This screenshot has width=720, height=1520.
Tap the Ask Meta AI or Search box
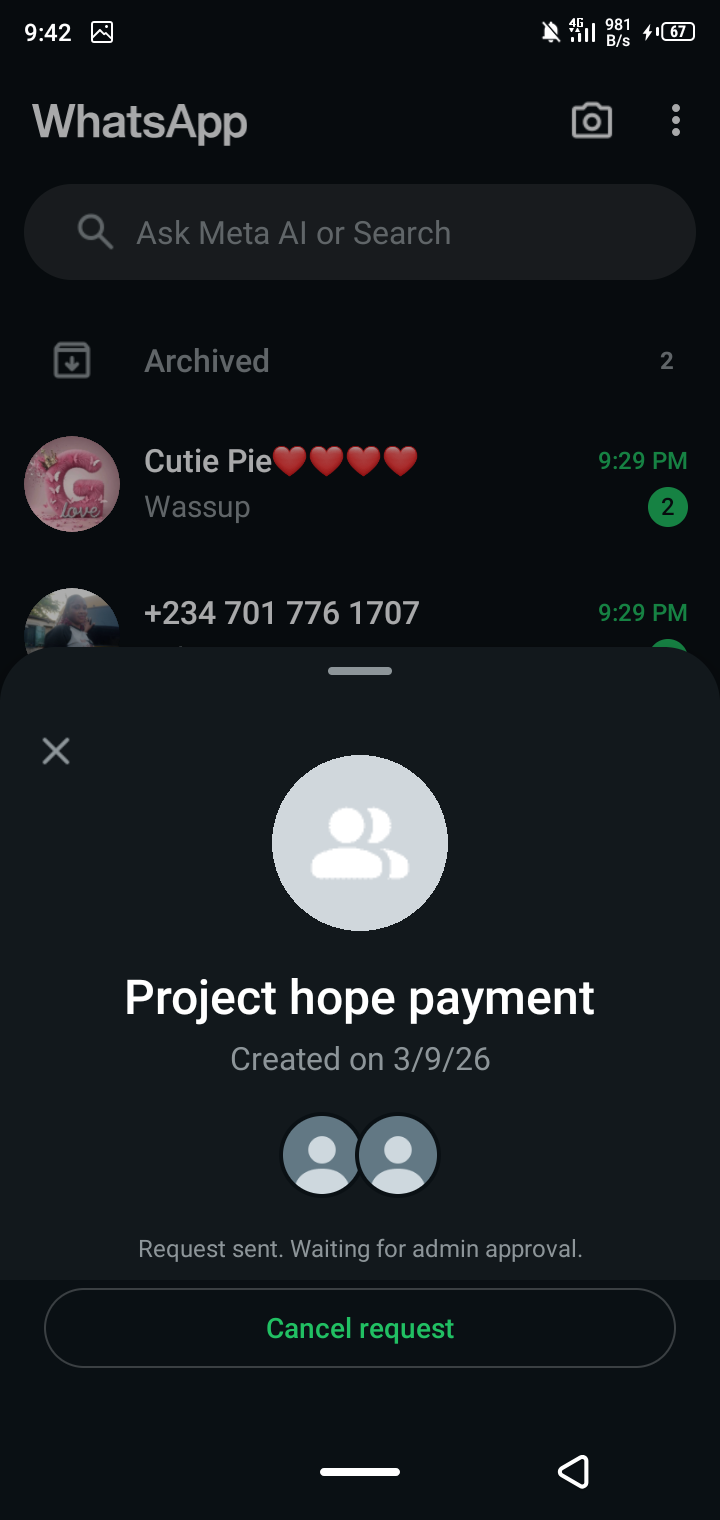click(x=360, y=233)
